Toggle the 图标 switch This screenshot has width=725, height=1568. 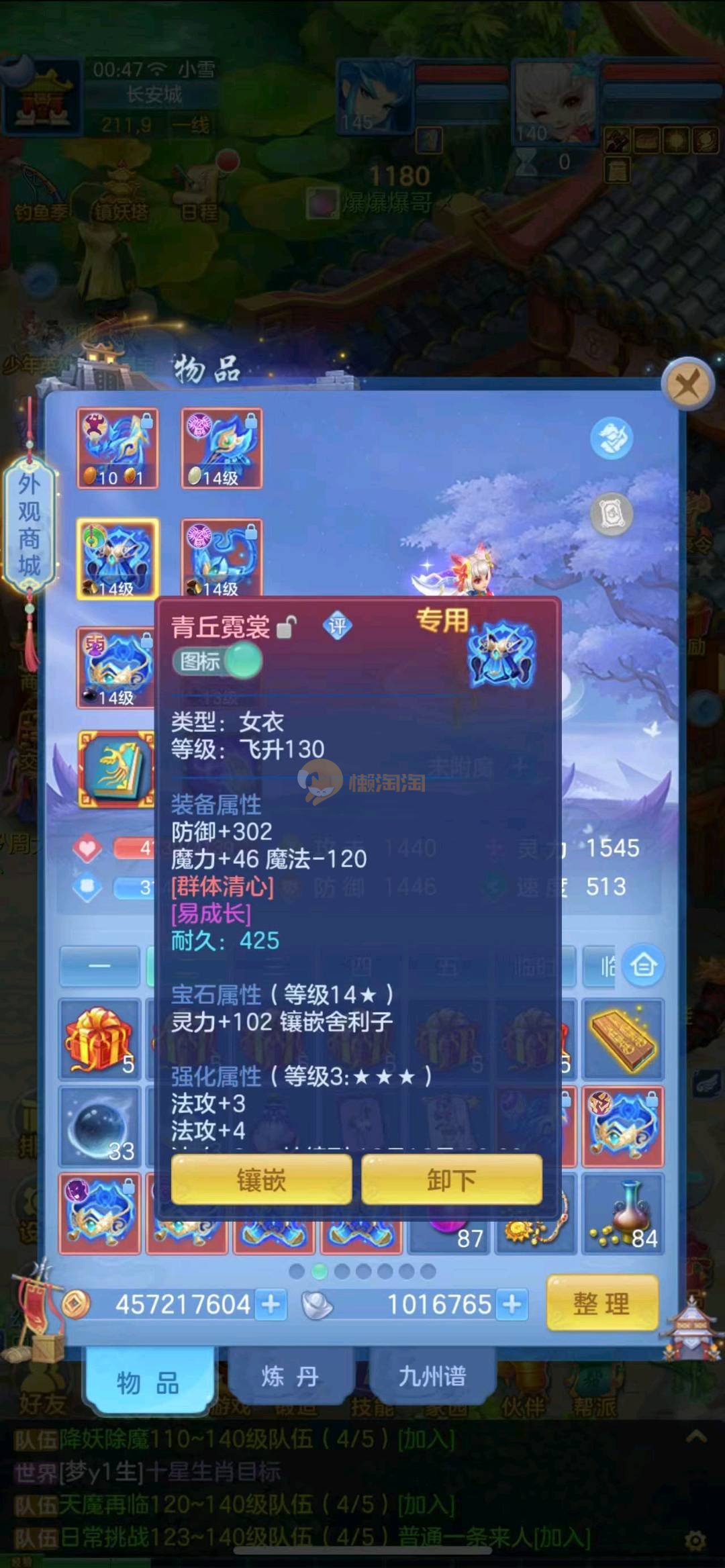point(217,662)
